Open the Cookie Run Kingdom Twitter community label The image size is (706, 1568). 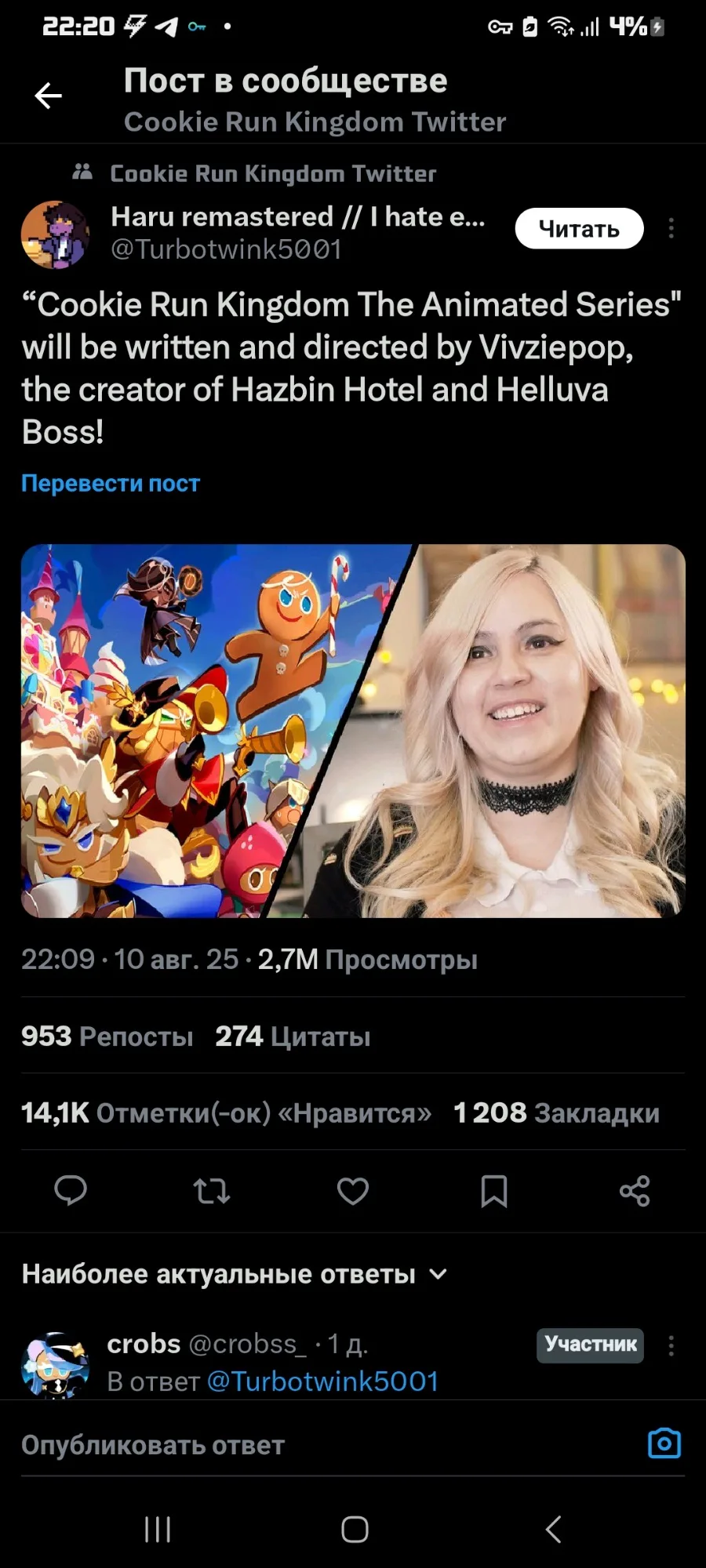(273, 174)
